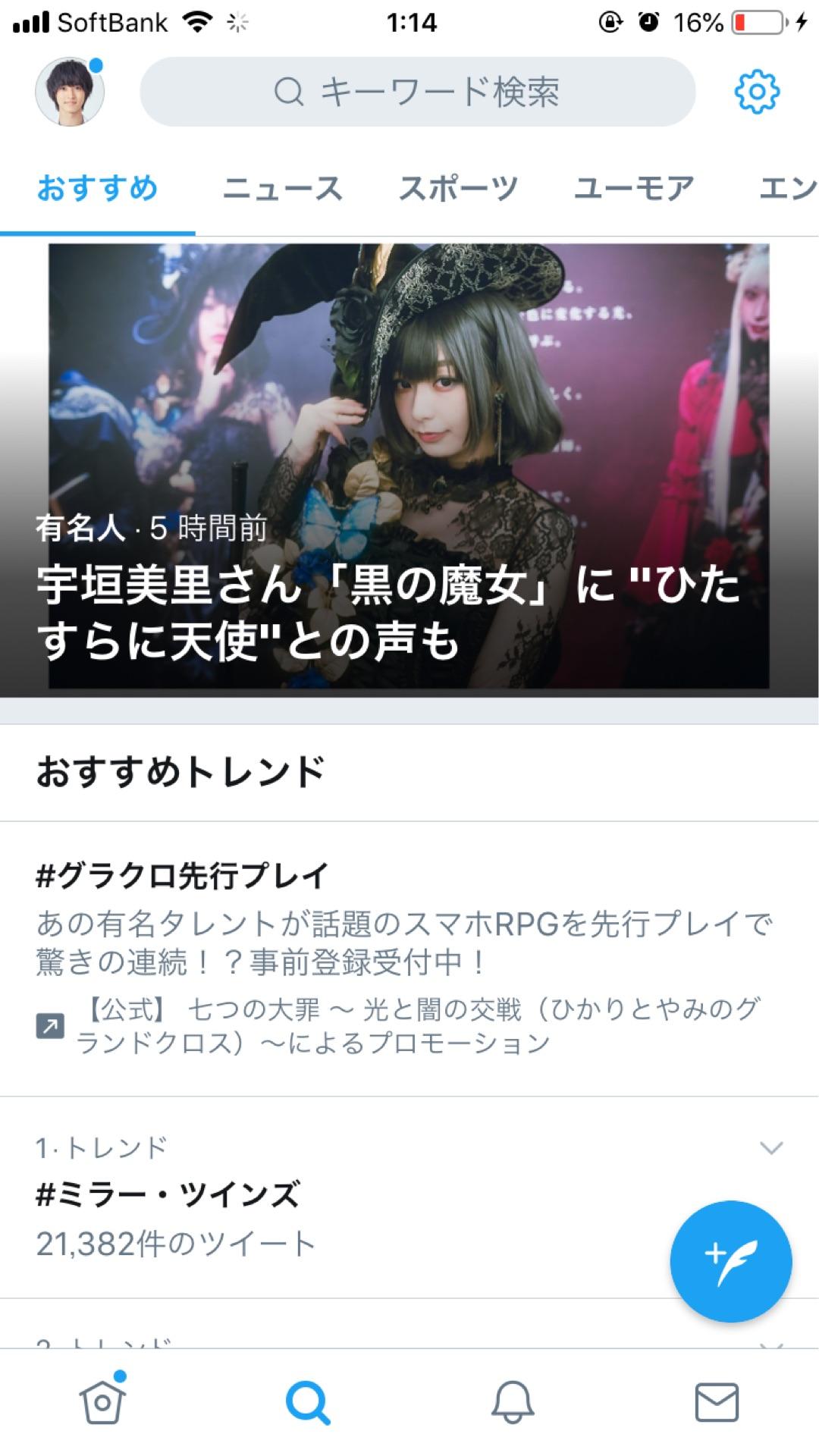
Task: Expand options chevron for #ミラー・ツインズ
Action: (771, 1148)
